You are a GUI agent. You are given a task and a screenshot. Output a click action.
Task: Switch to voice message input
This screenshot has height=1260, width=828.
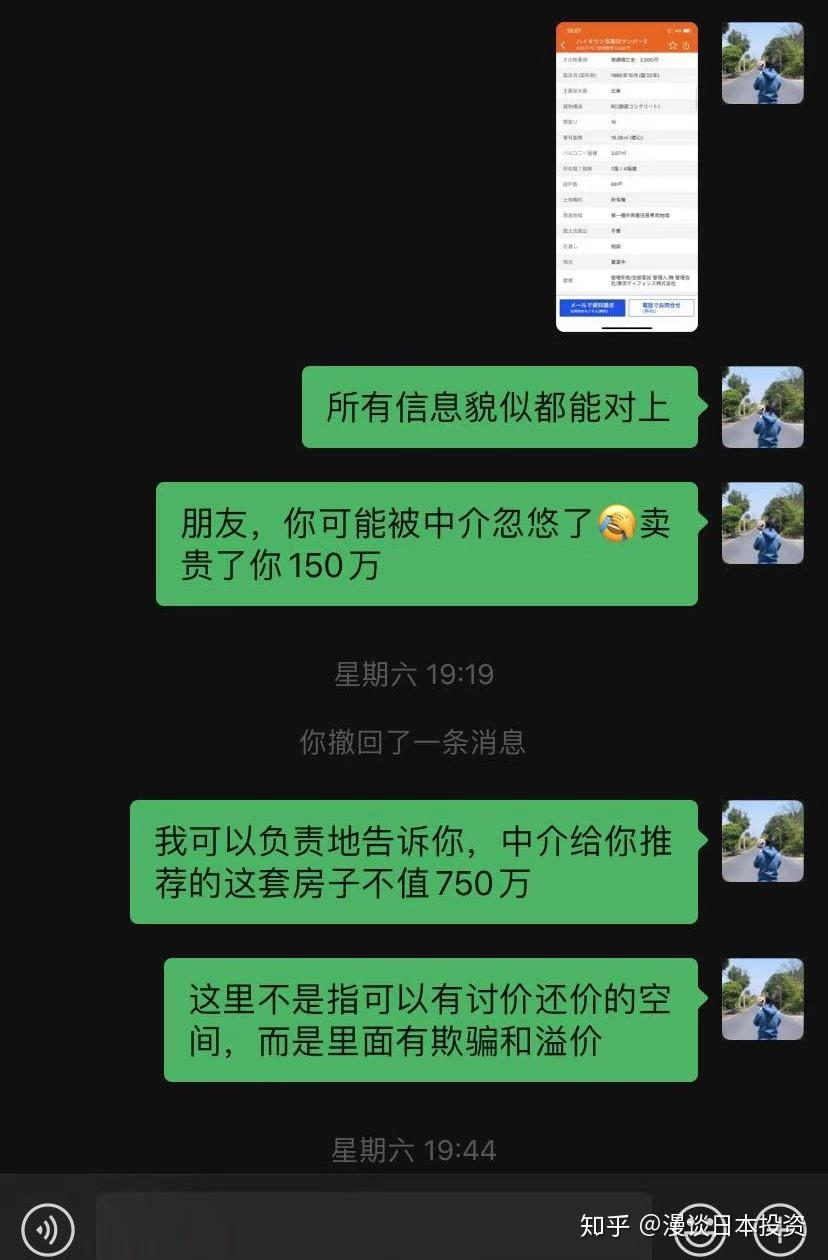point(48,1229)
